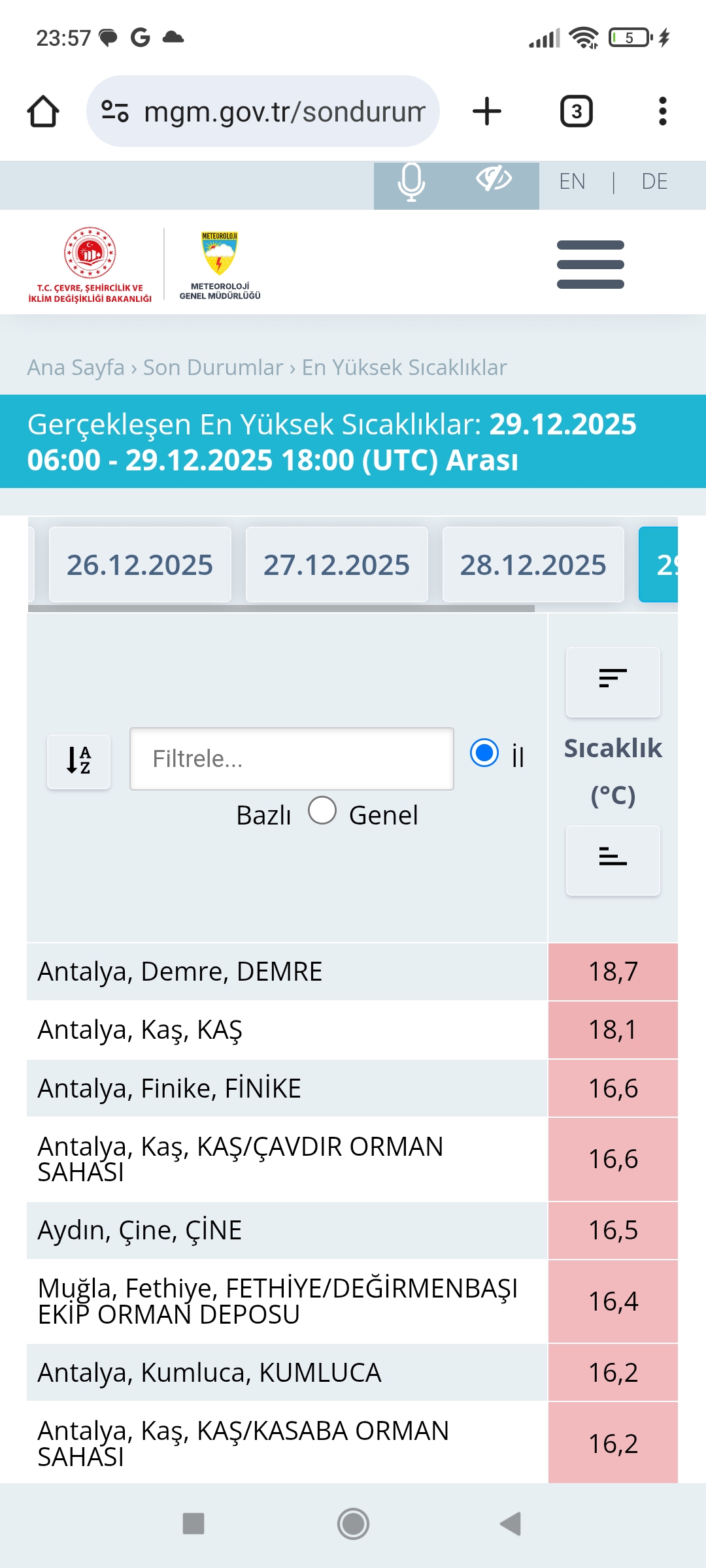Open the browser overflow menu
Viewport: 706px width, 1568px height.
tap(663, 111)
